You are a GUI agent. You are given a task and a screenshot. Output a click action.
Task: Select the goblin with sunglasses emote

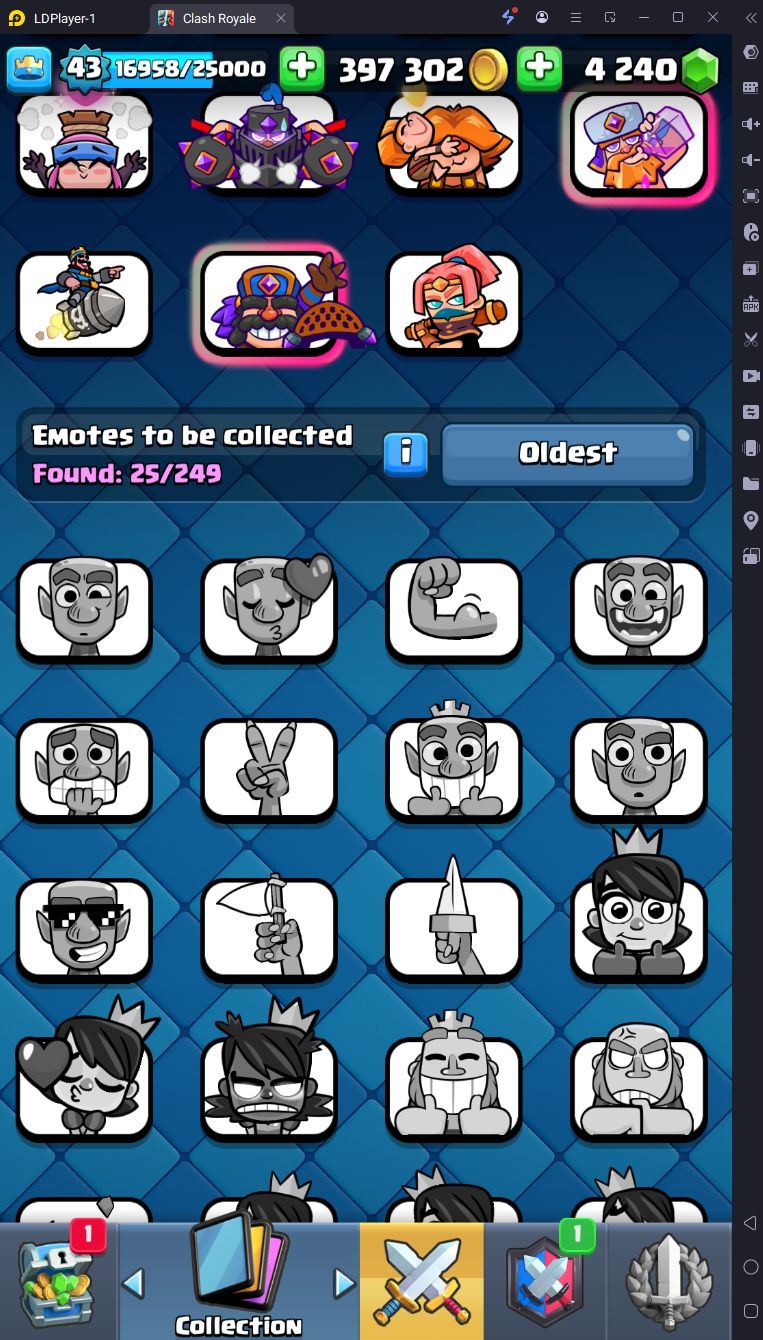pos(84,930)
